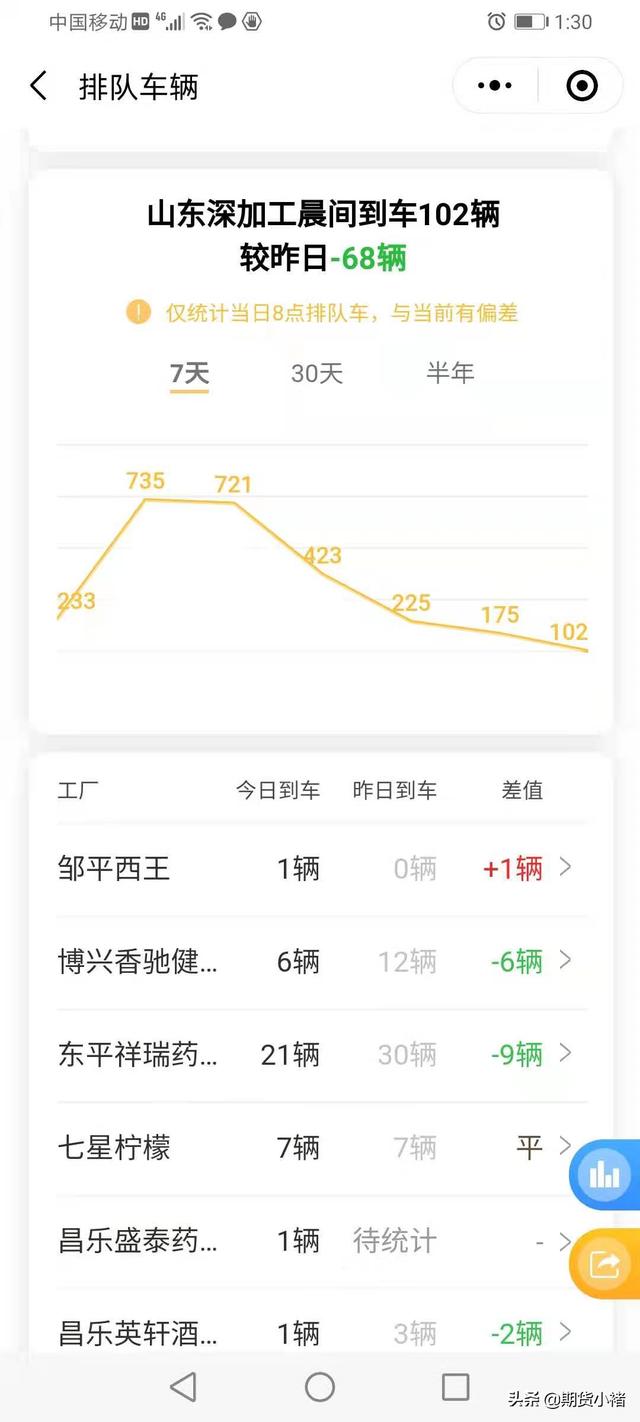Image resolution: width=640 pixels, height=1422 pixels.
Task: Open the recent apps overview
Action: coord(455,1386)
